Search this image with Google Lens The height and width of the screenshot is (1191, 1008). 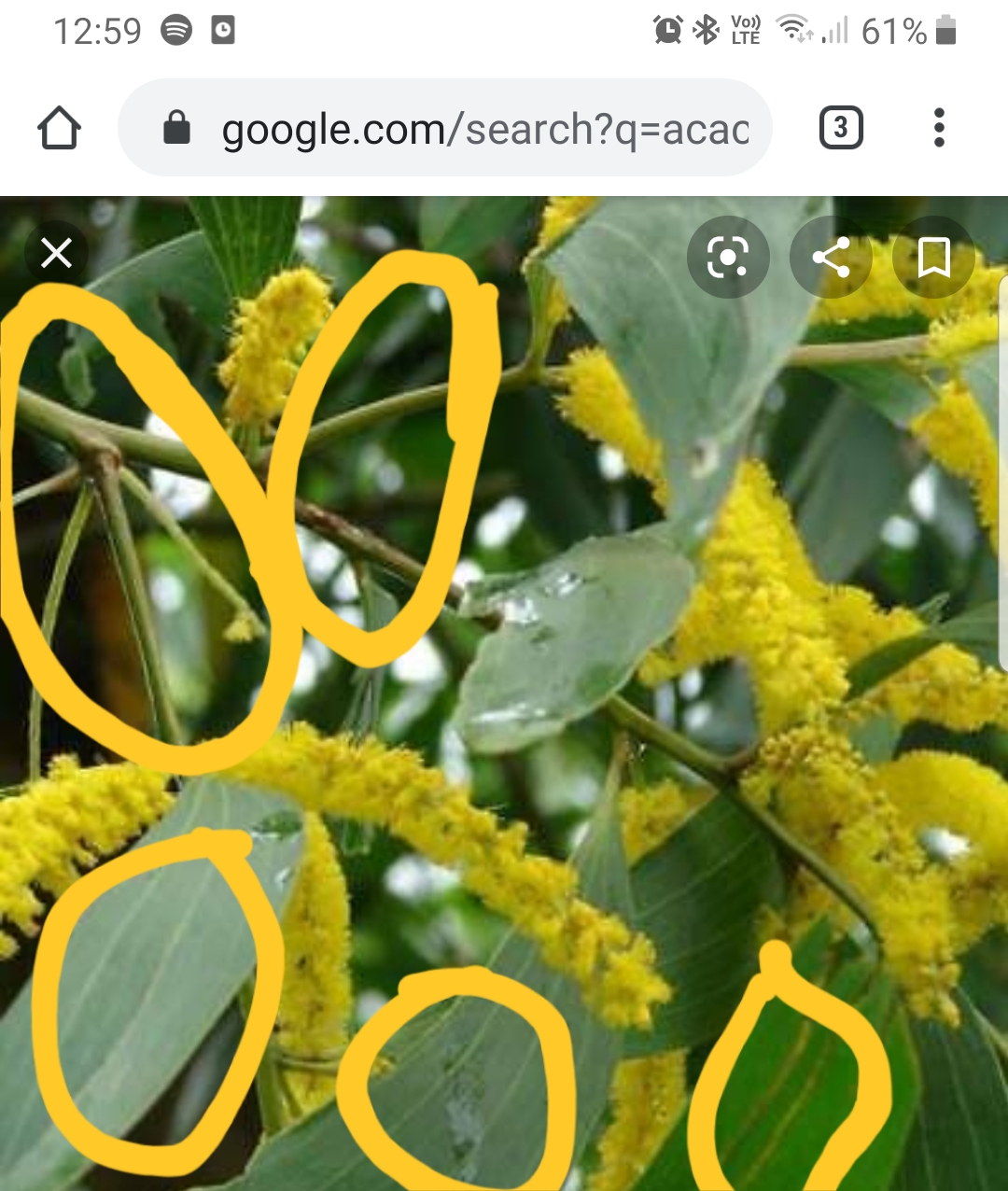(728, 257)
